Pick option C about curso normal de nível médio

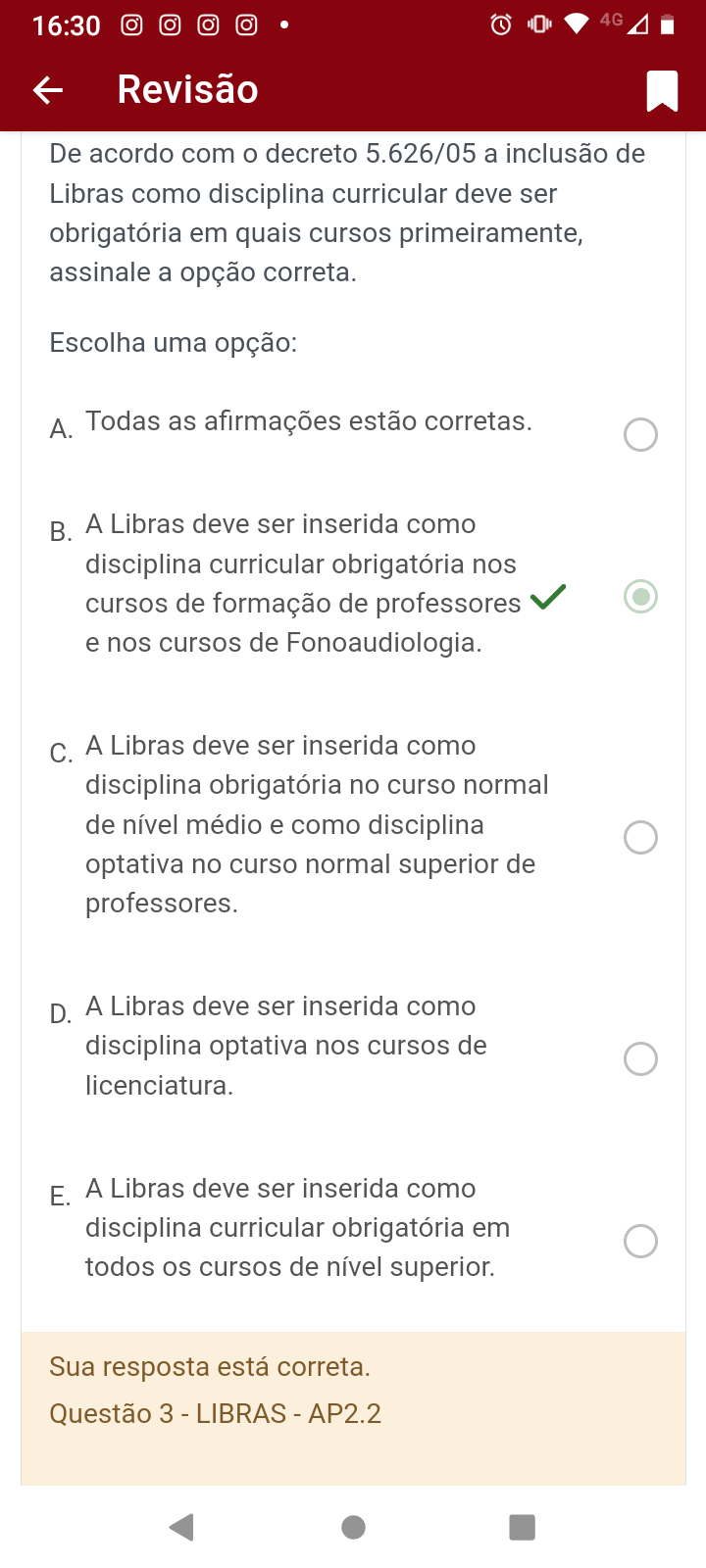(x=640, y=838)
